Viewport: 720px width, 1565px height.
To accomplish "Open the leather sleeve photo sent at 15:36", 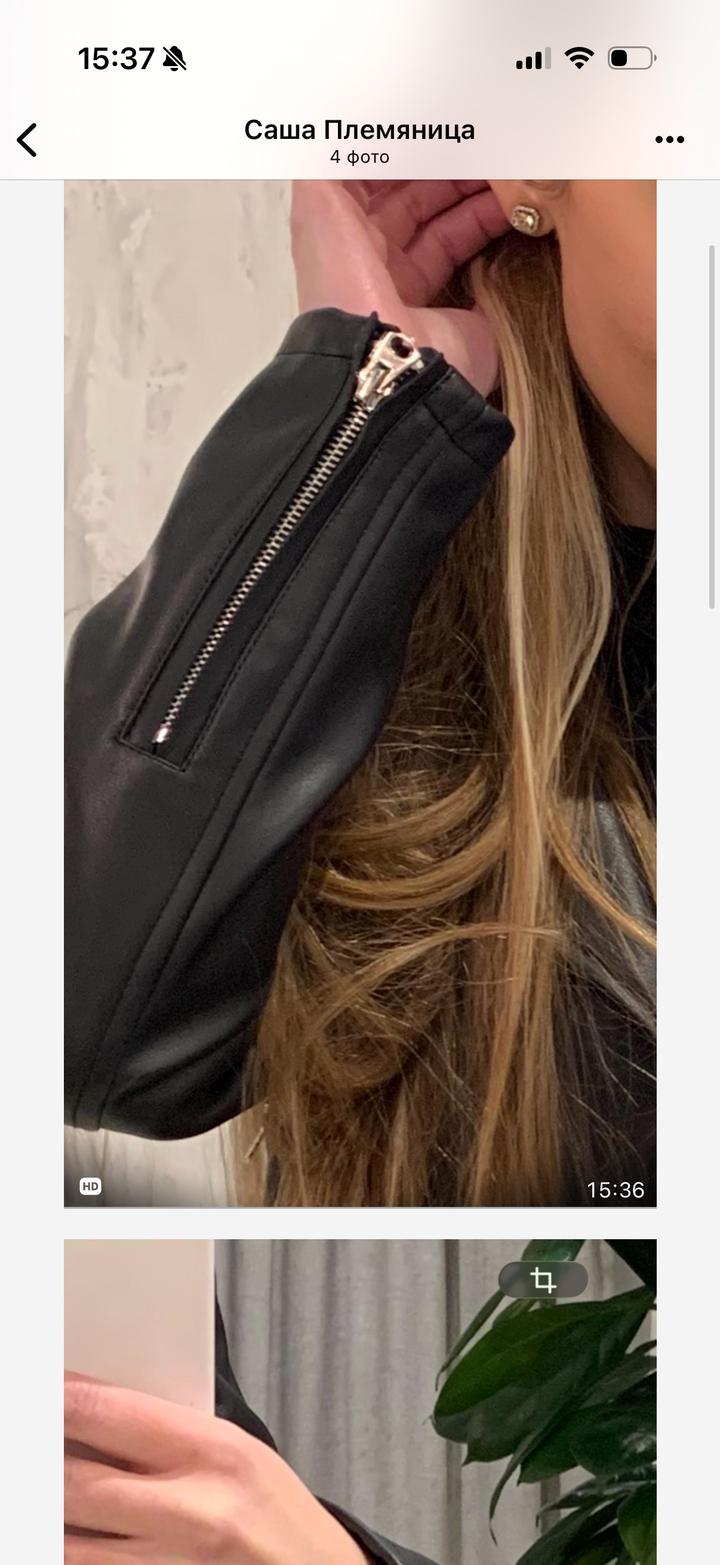I will (x=360, y=692).
